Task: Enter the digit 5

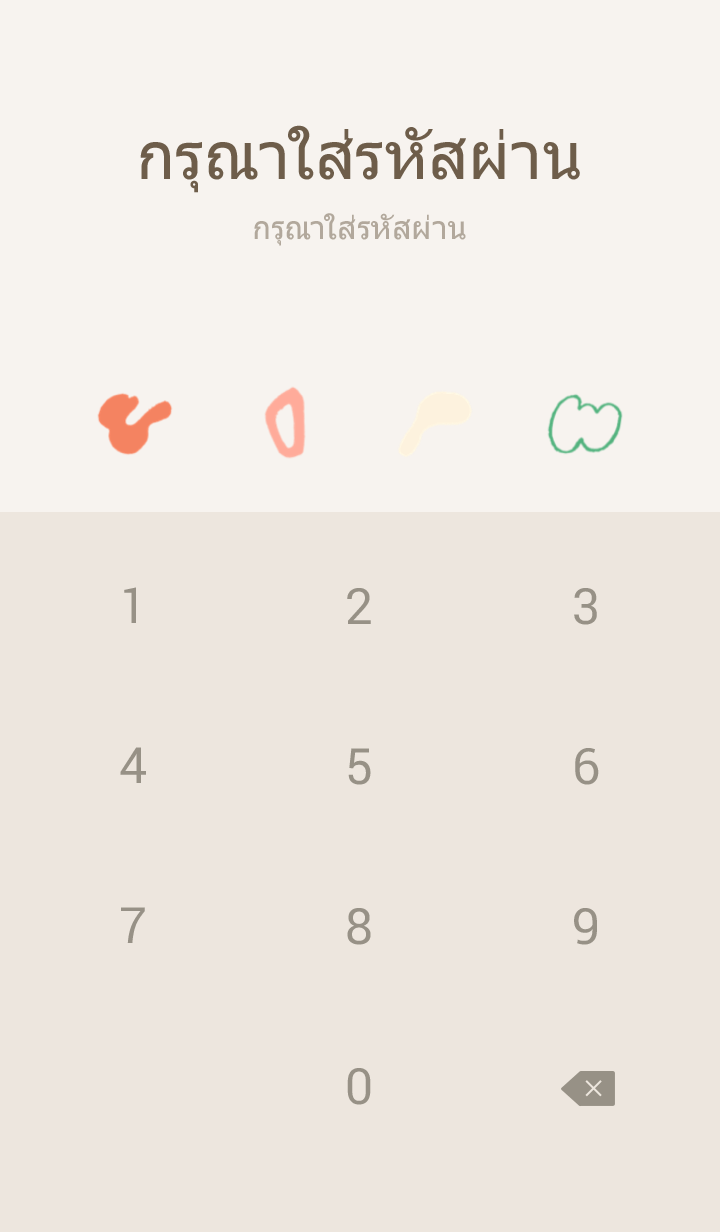Action: [359, 767]
